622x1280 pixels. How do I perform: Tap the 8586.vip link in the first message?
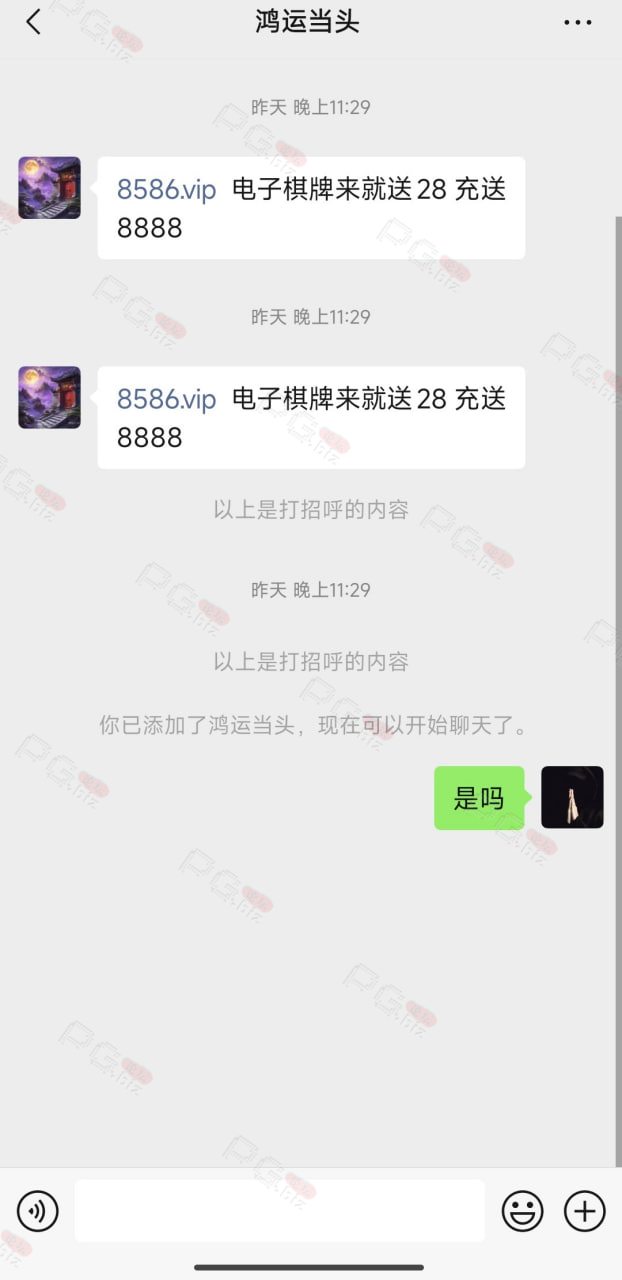pyautogui.click(x=166, y=189)
